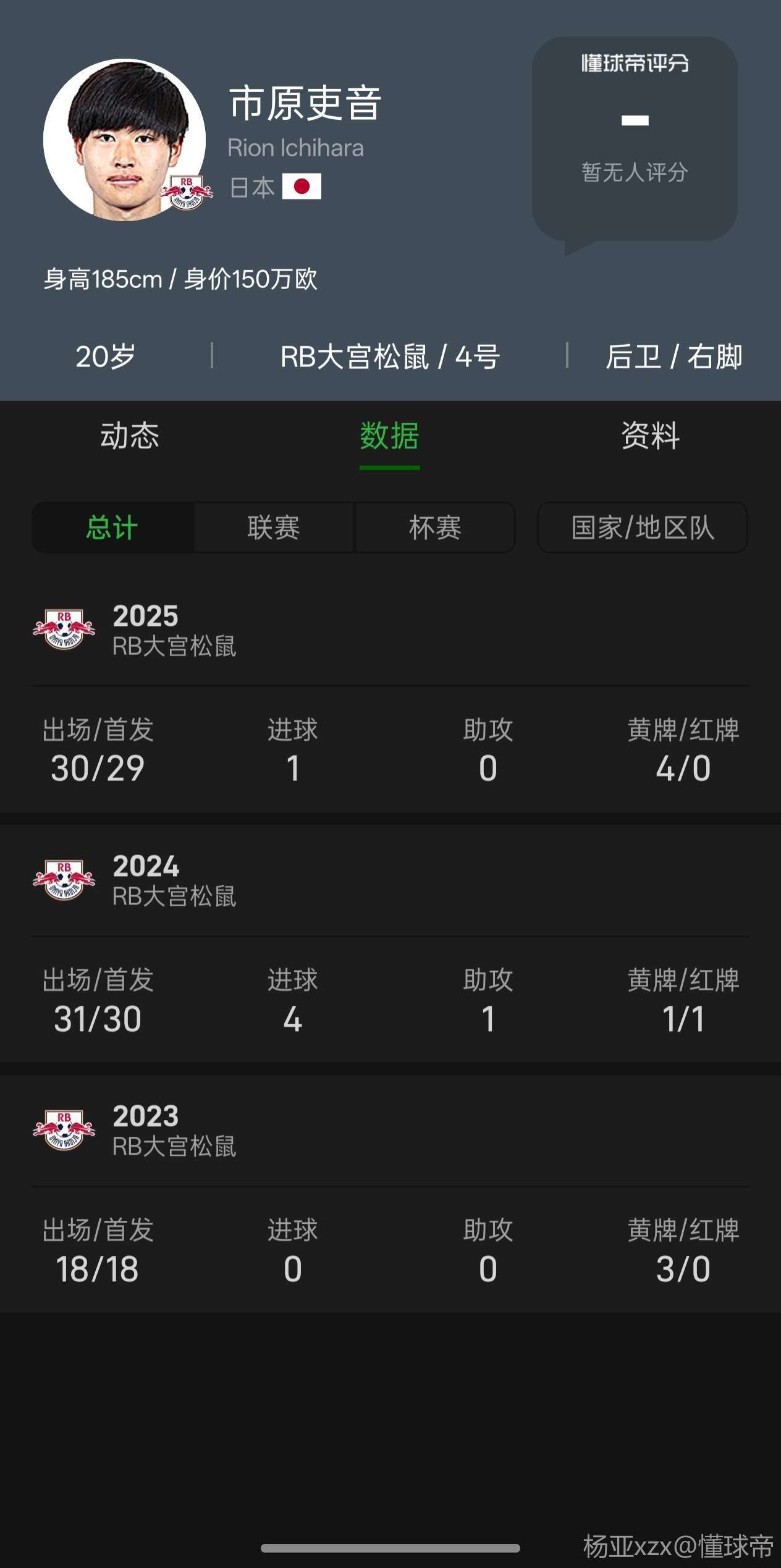Open the 懂球帝评分 rating box
Screen dimensions: 781x1568
click(635, 139)
